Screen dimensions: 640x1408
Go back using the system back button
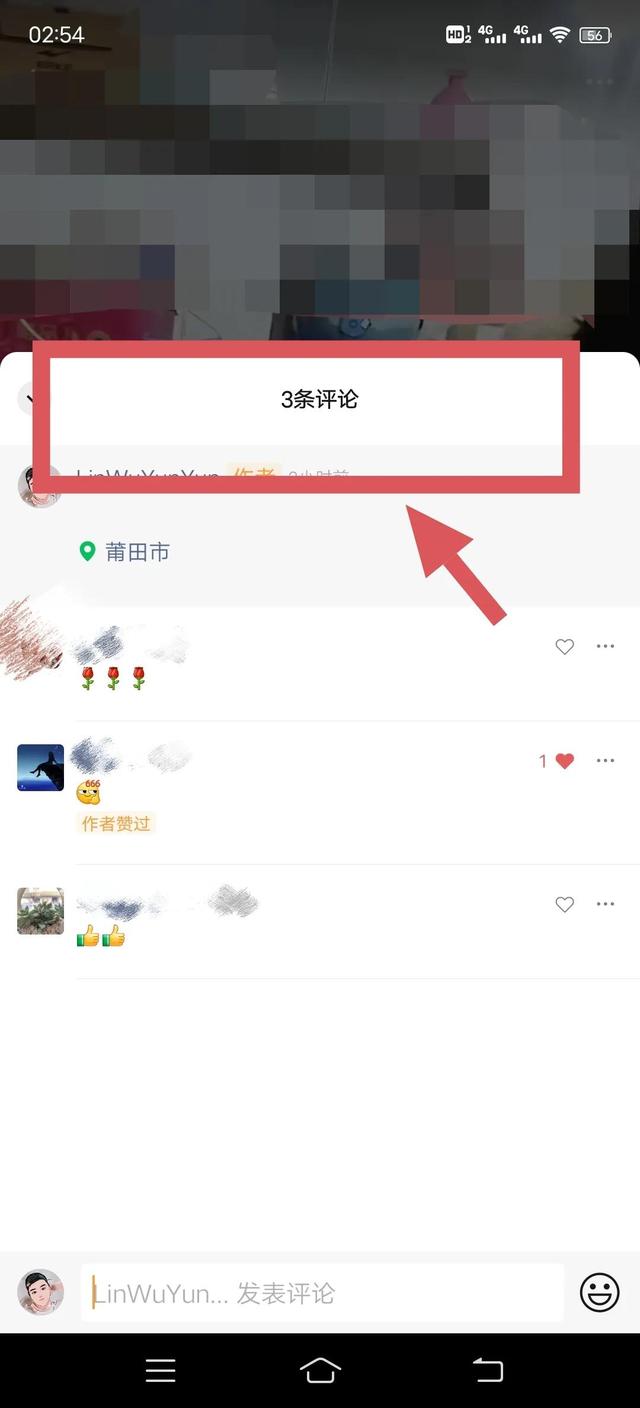point(487,1370)
